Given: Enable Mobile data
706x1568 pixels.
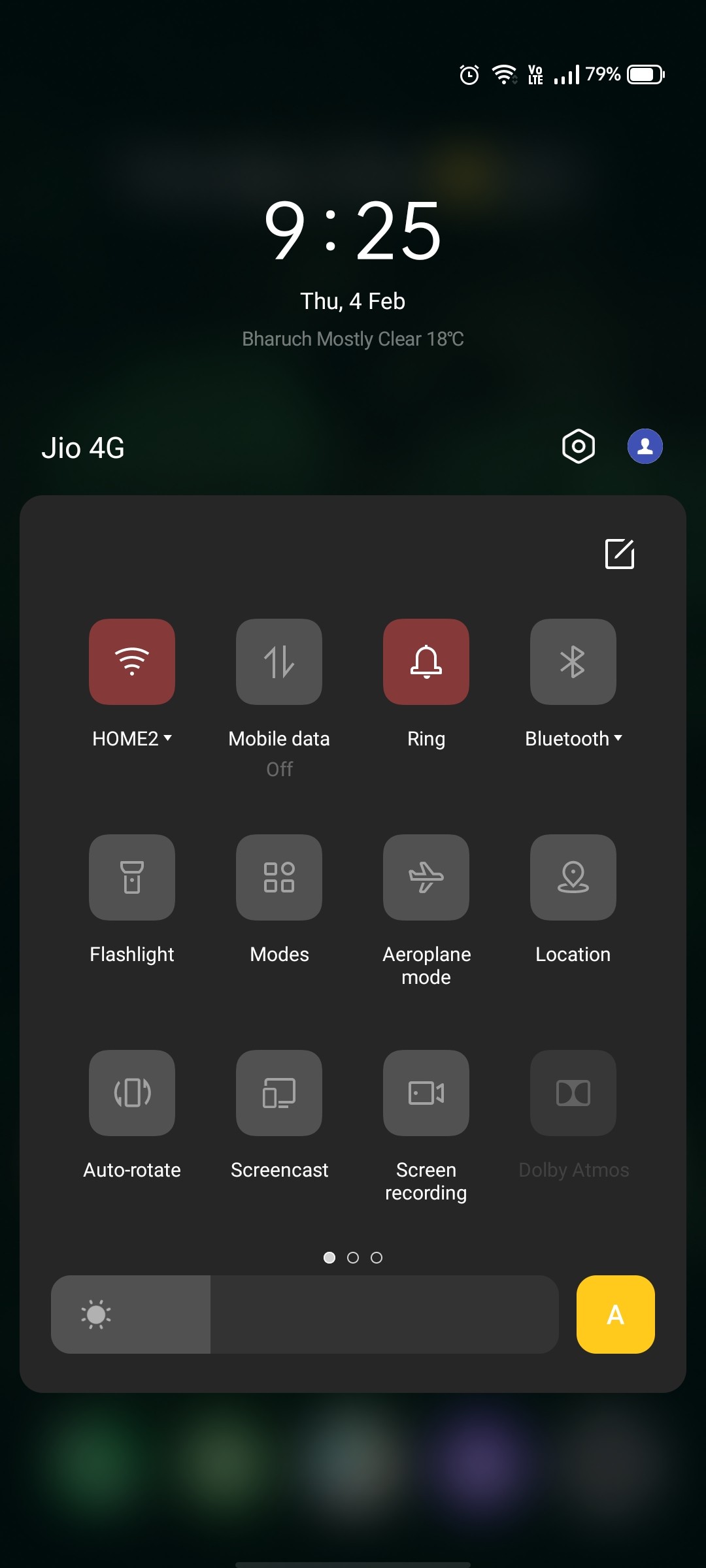Looking at the screenshot, I should (279, 662).
